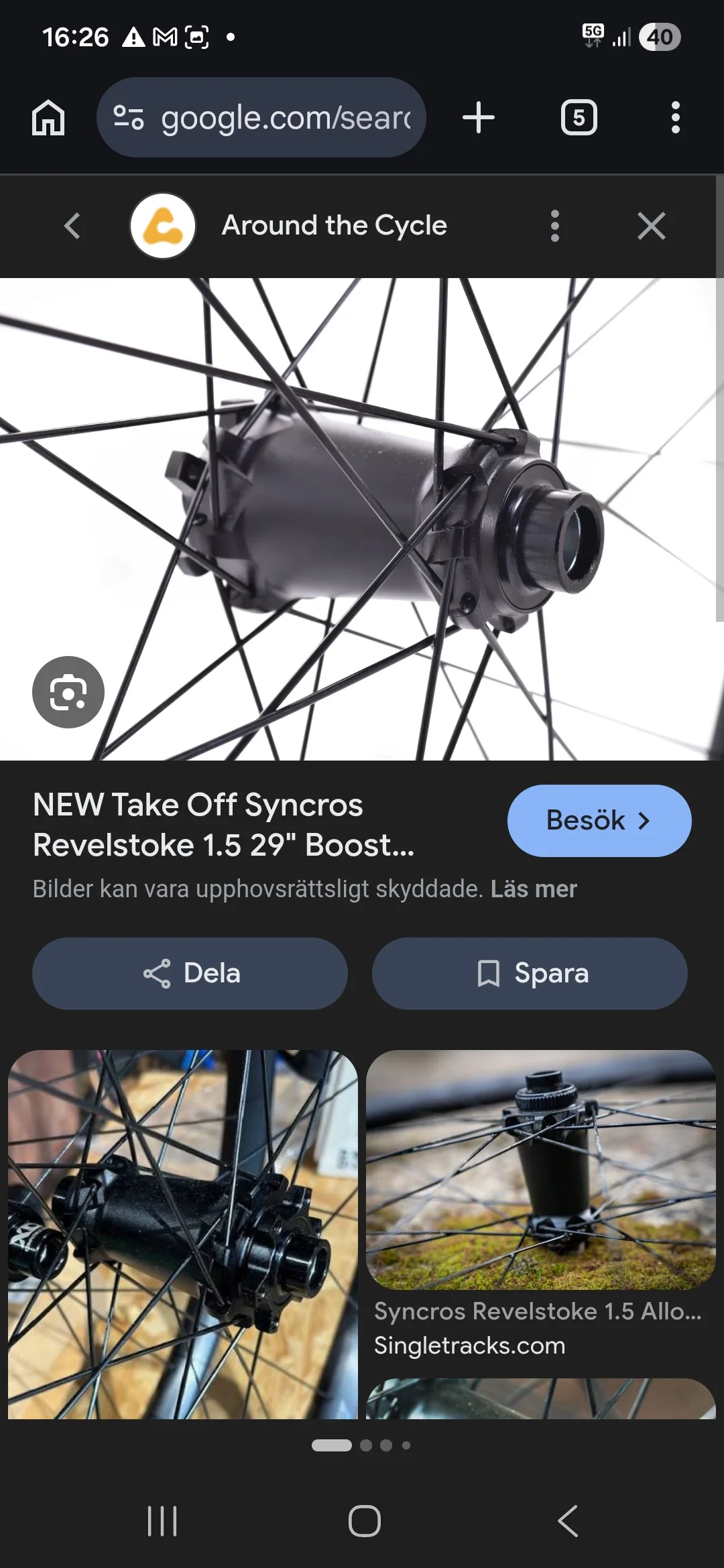Edit the google.com address bar
Image resolution: width=724 pixels, height=1568 pixels.
[261, 118]
